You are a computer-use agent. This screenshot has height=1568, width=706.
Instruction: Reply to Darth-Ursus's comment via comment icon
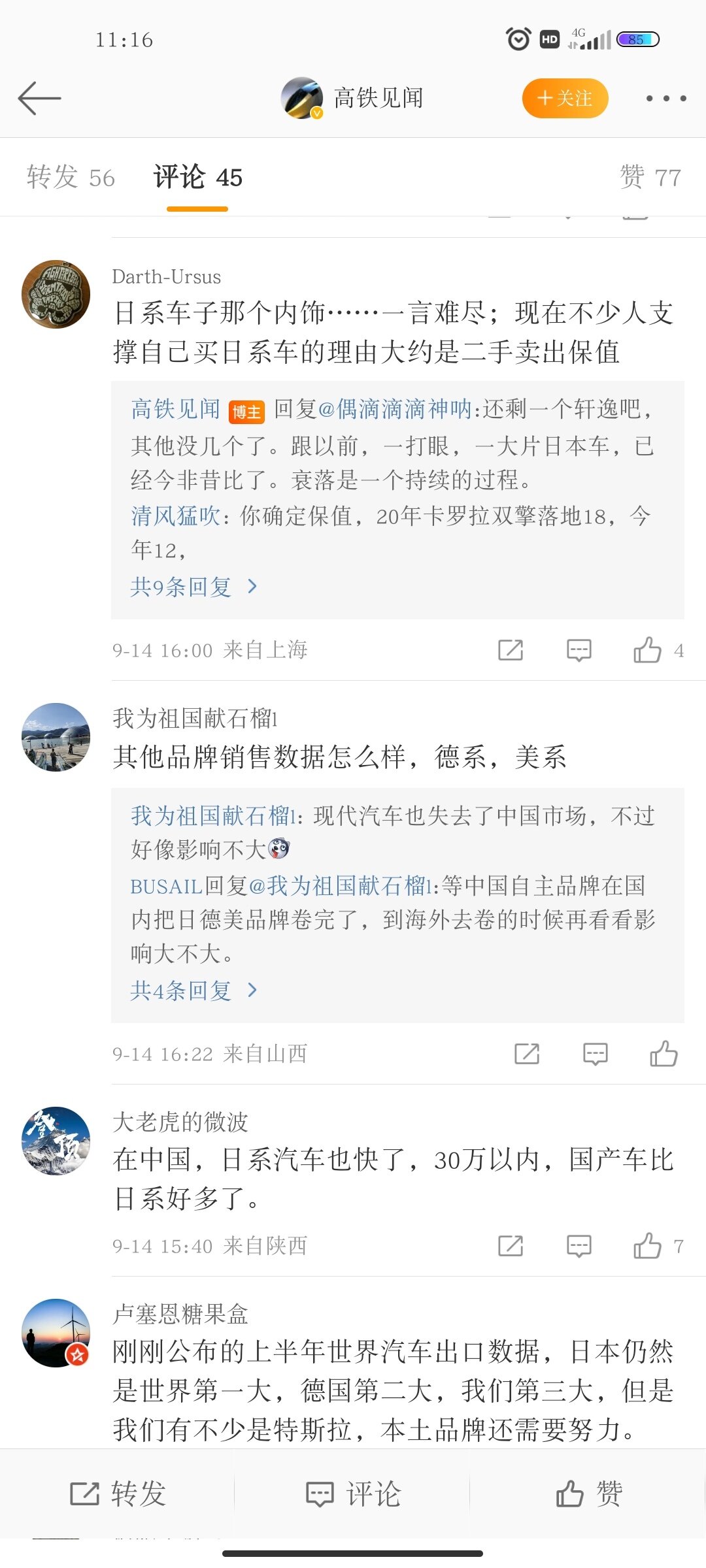tap(579, 650)
